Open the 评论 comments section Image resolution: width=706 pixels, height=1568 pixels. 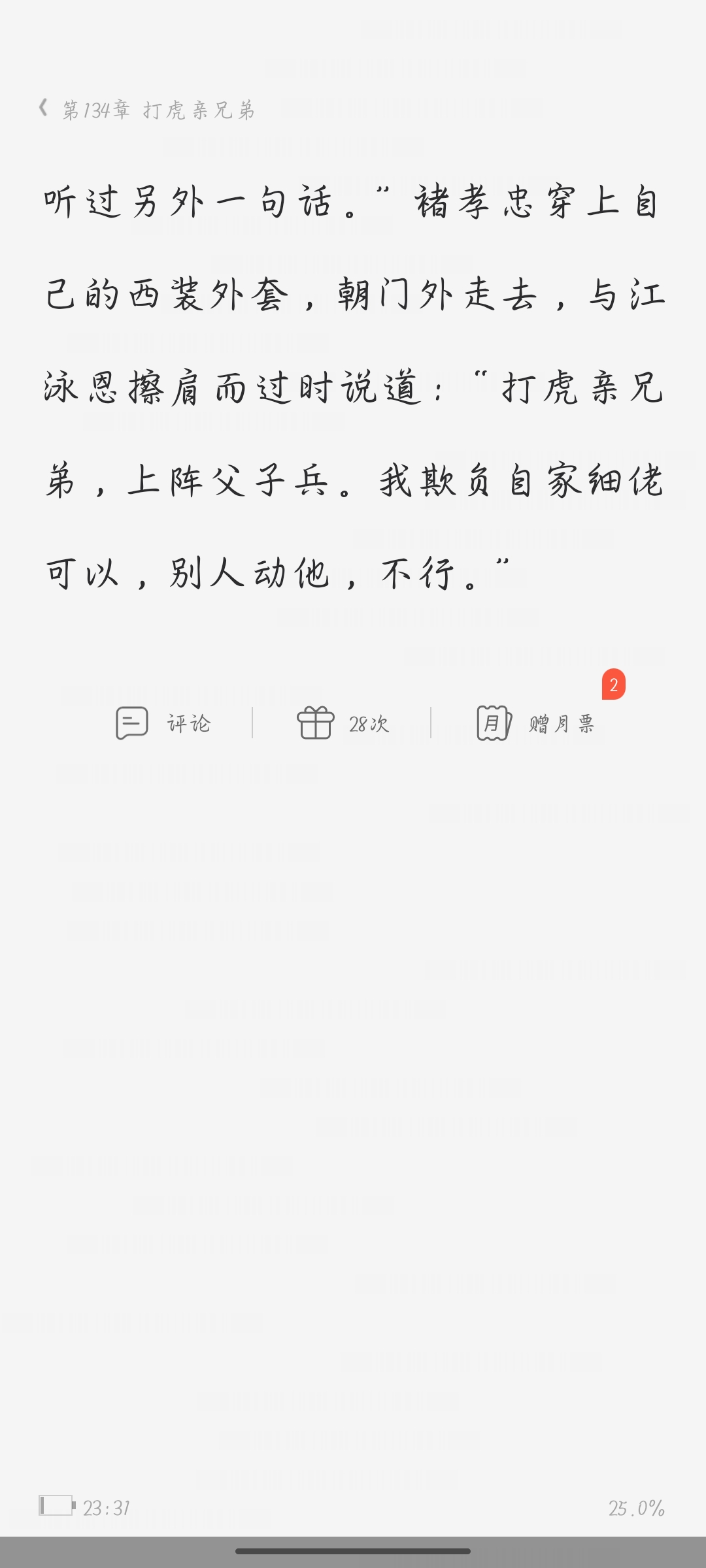coord(163,723)
